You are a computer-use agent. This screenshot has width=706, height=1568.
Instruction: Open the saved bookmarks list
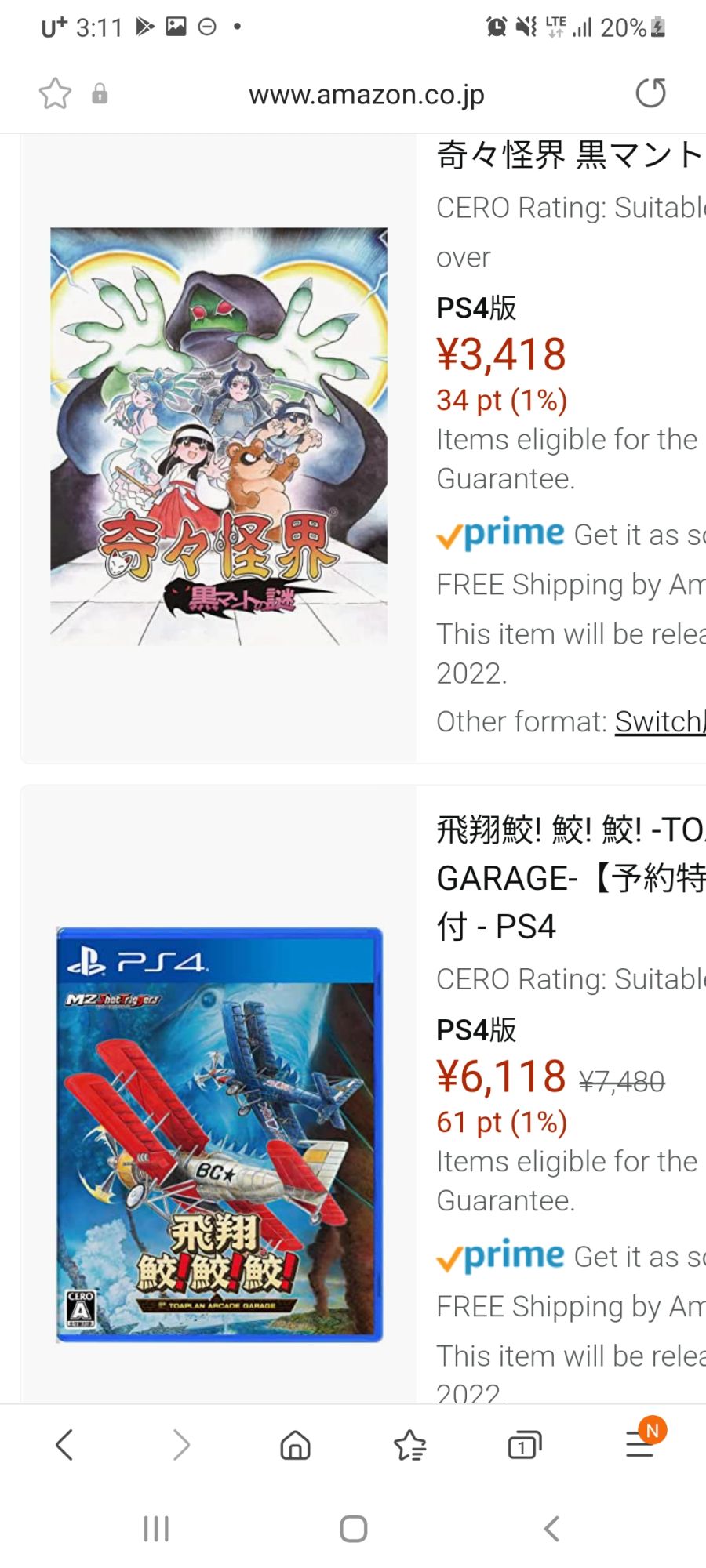pos(409,1445)
